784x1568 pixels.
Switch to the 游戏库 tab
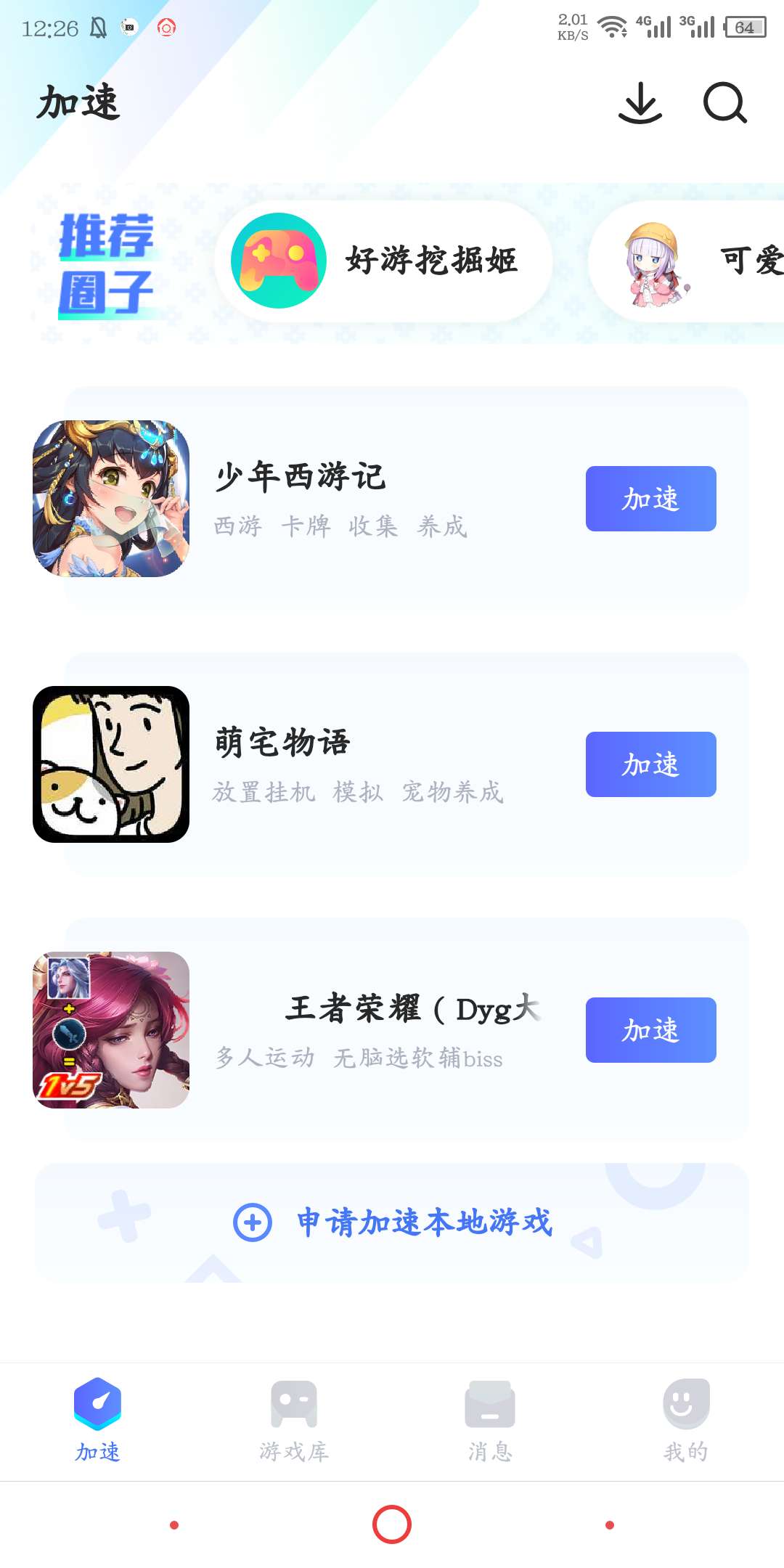click(x=294, y=1420)
